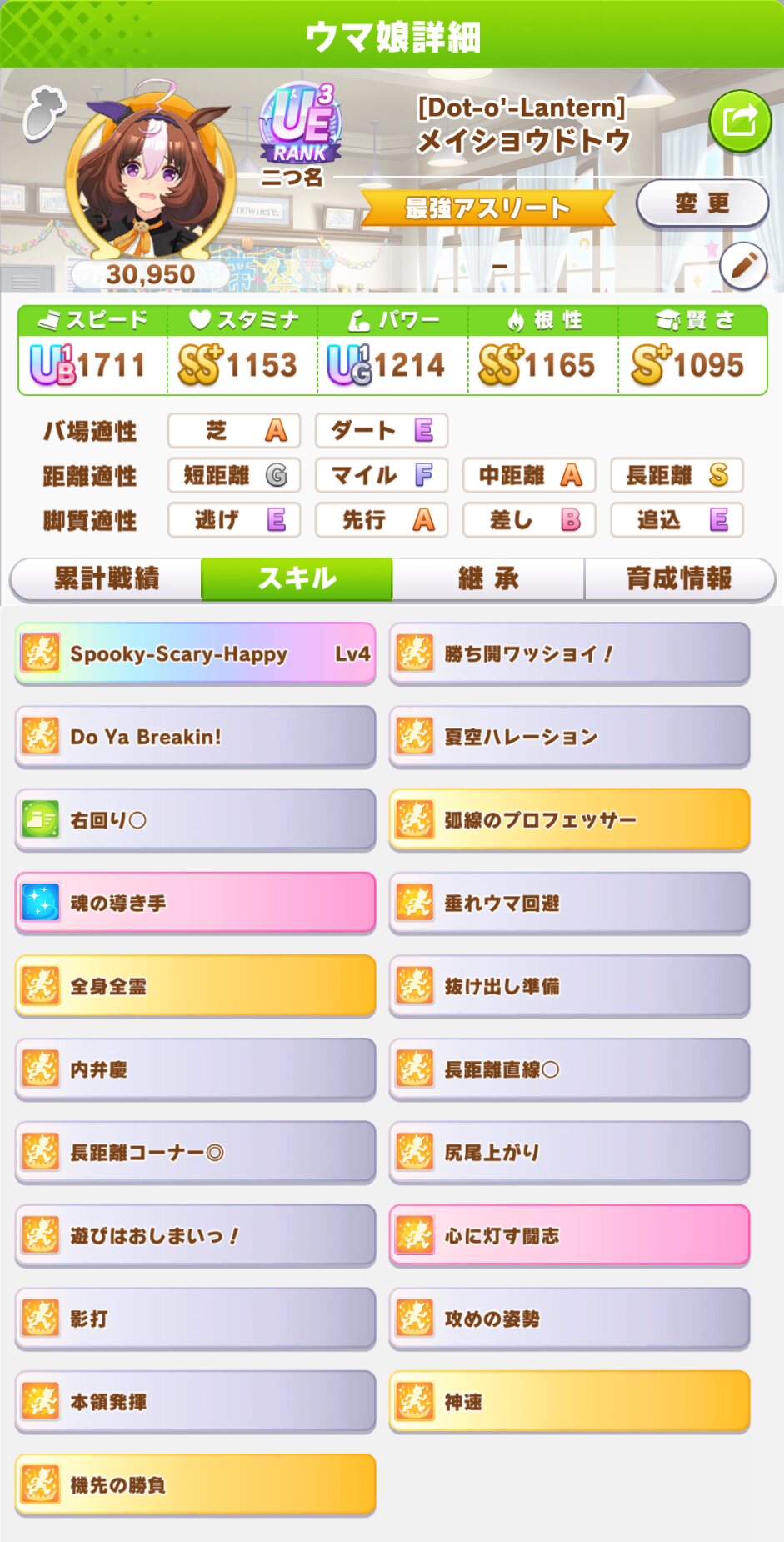Tap the 勝ち鬨ワッショイ! skill
The width and height of the screenshot is (784, 1542).
click(x=569, y=653)
